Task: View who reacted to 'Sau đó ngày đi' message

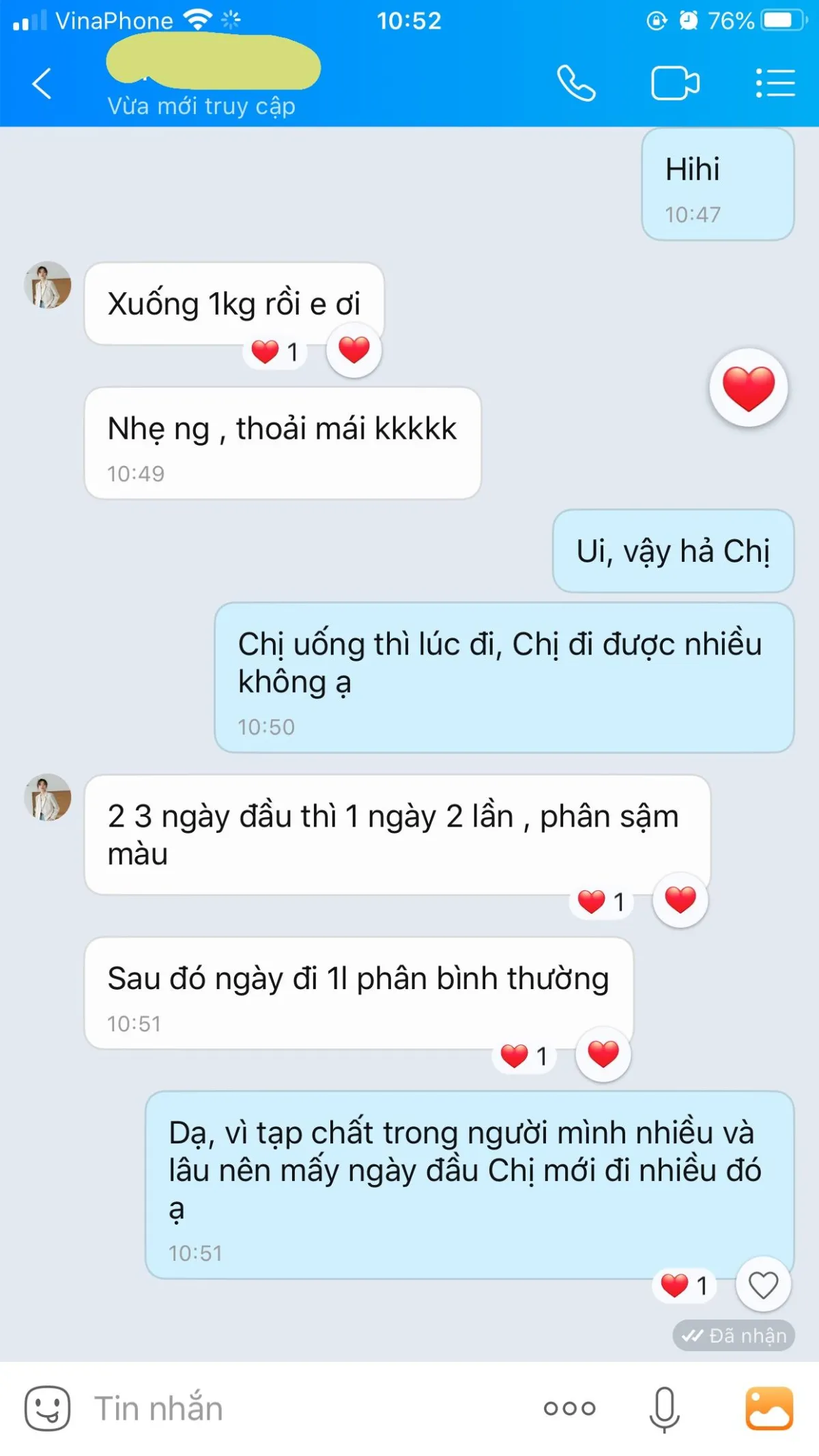Action: tap(524, 1056)
